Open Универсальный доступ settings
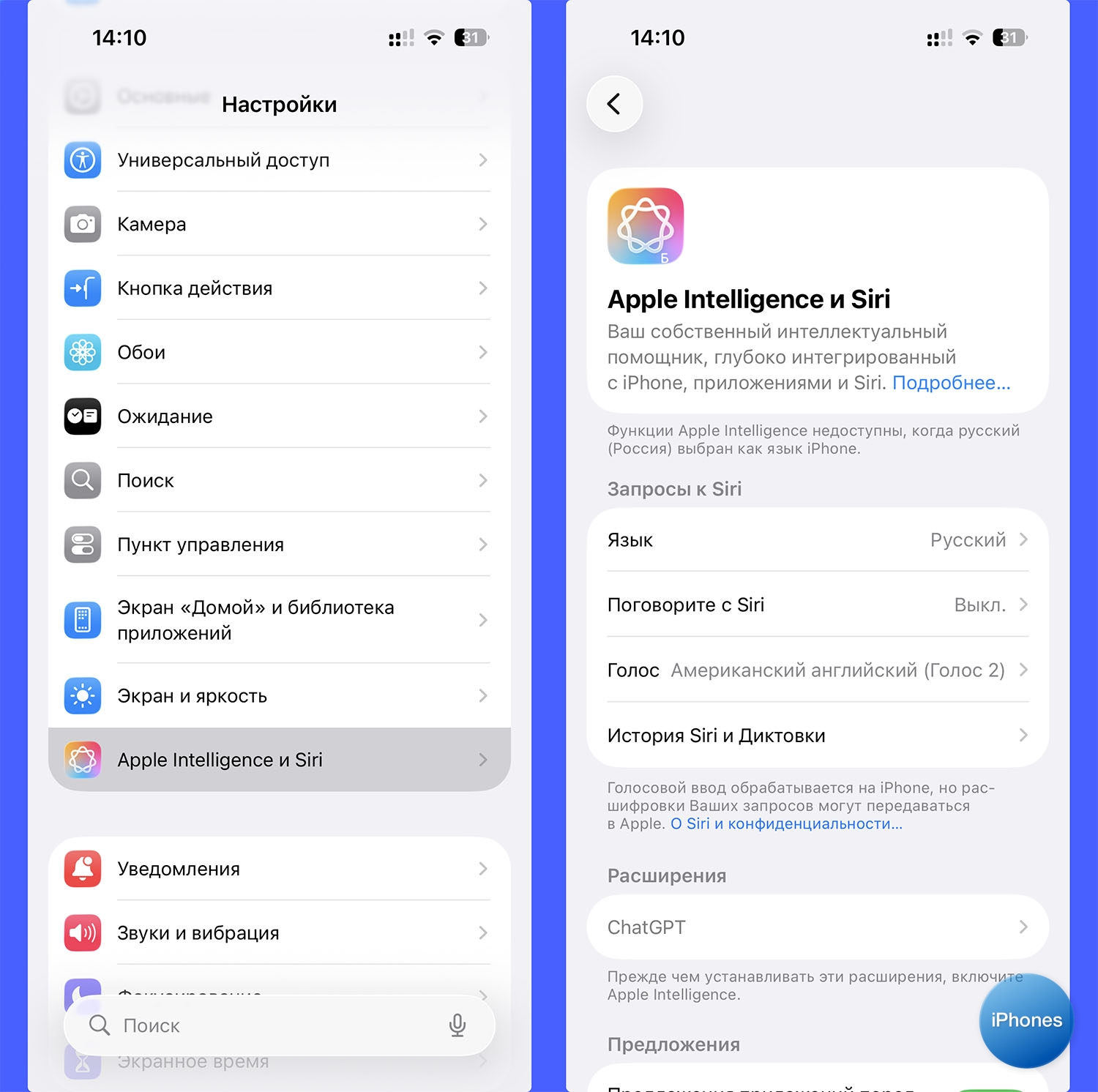1098x1092 pixels. 278,160
